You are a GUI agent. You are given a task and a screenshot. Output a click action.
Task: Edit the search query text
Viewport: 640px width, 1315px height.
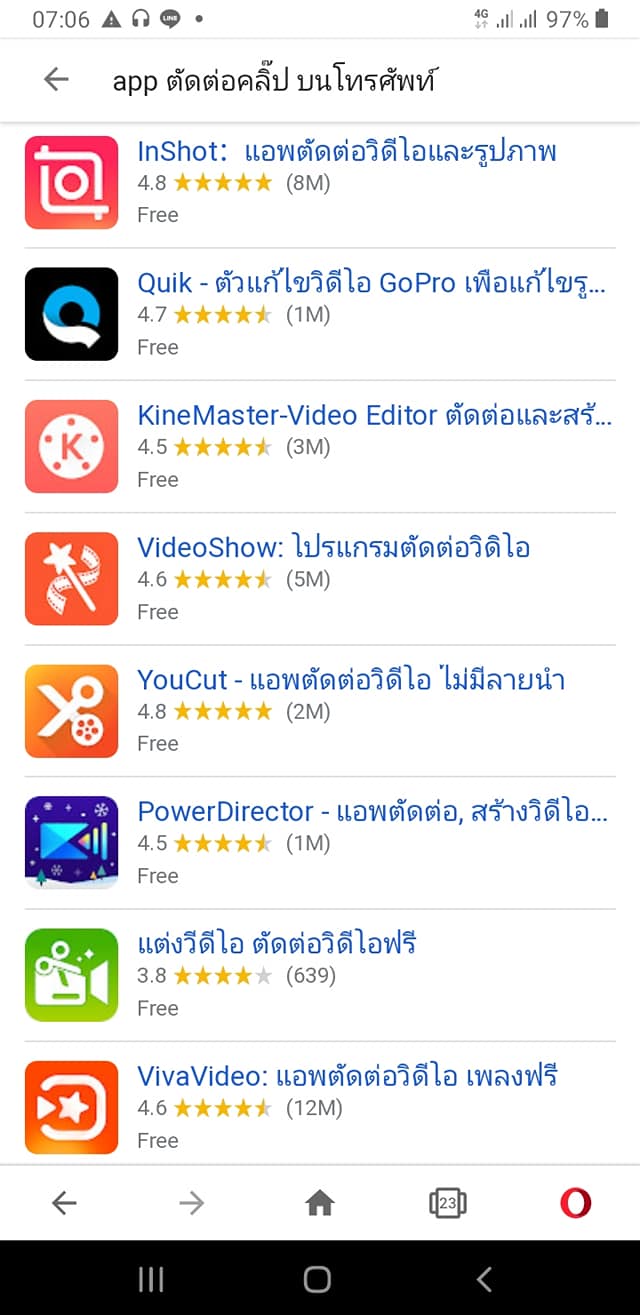273,81
